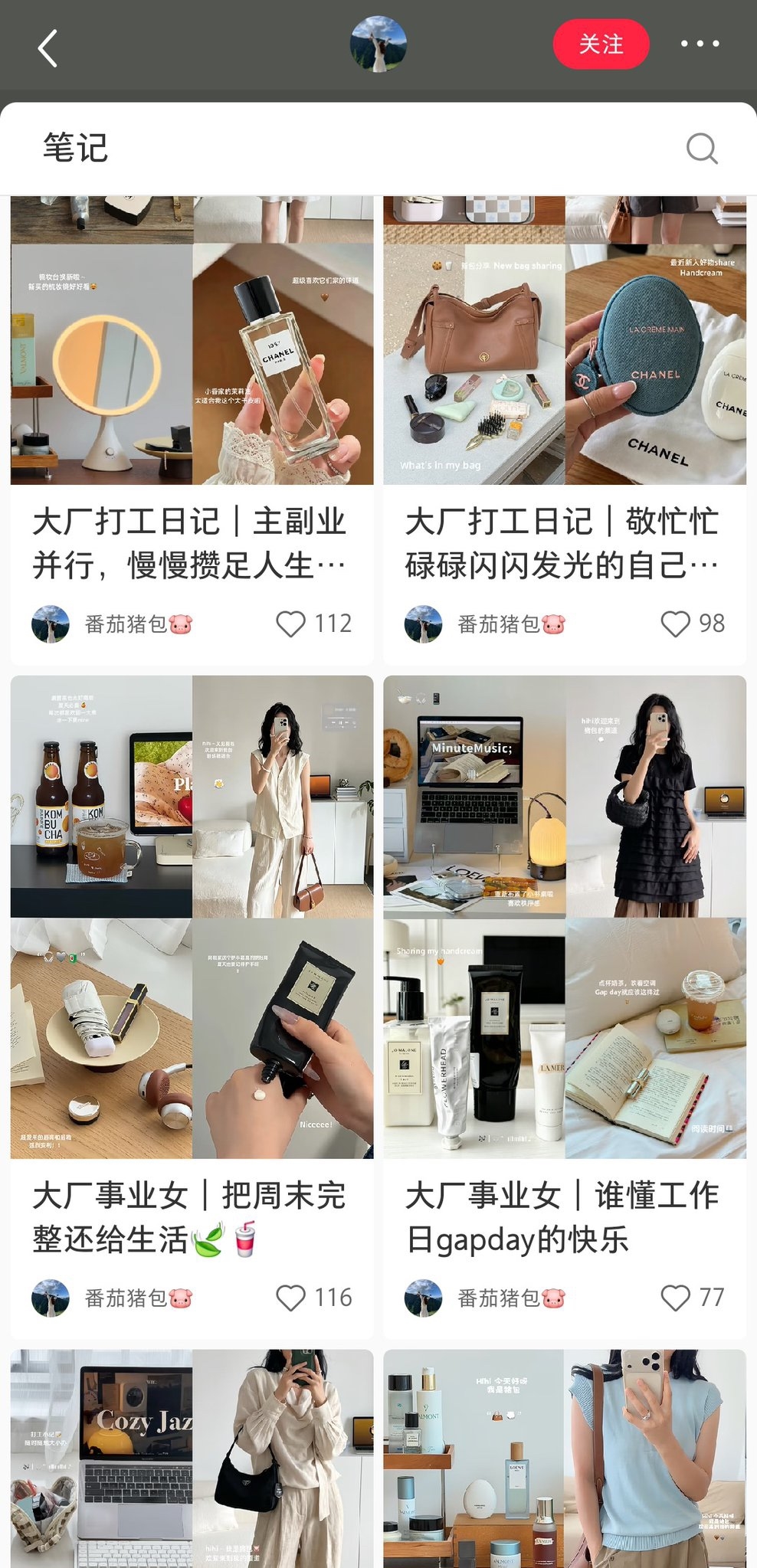The width and height of the screenshot is (757, 1568).
Task: Search within the 笔记 notes
Action: 701,149
